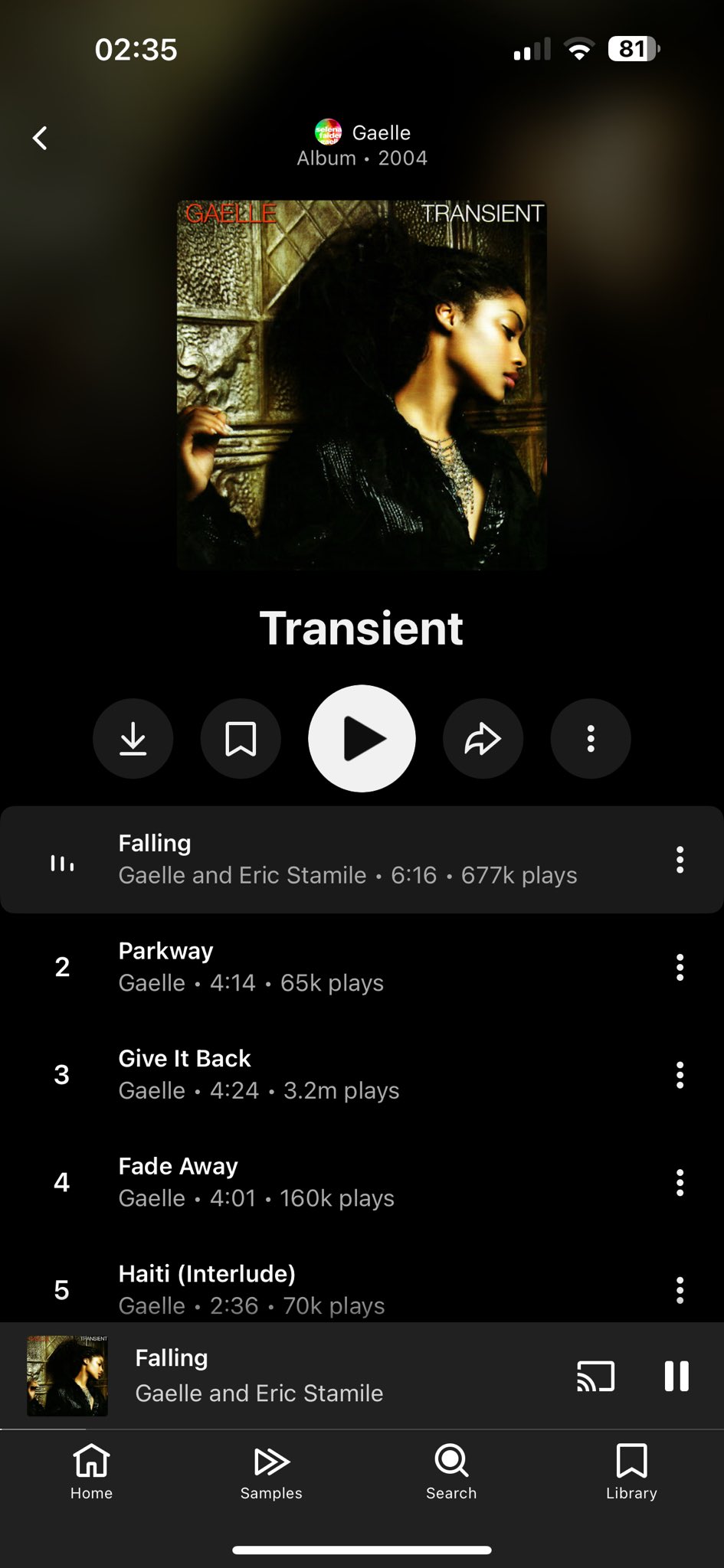Switch to the Samples tab
Image resolution: width=724 pixels, height=1568 pixels.
271,1472
